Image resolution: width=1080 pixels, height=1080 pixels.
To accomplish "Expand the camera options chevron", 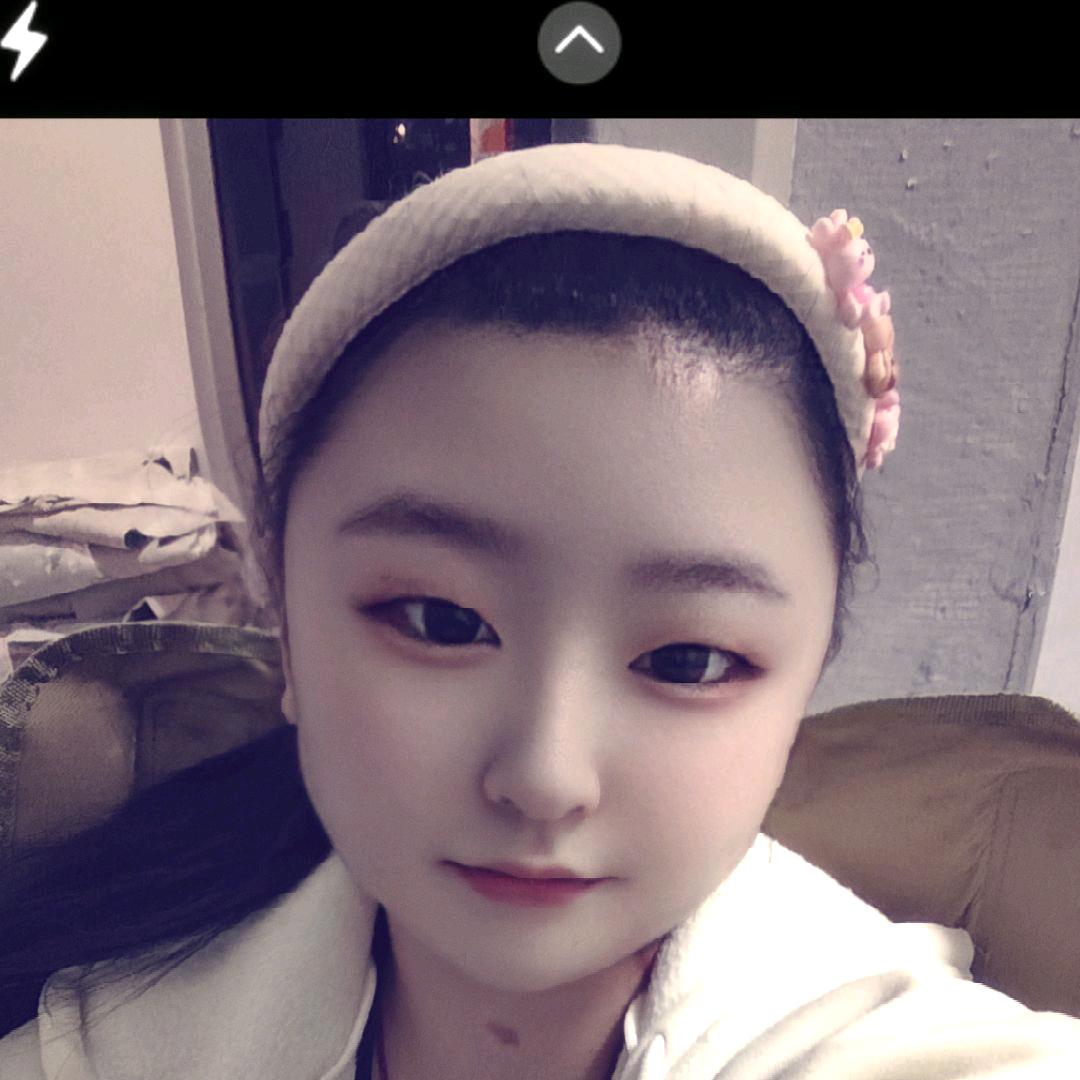I will point(579,42).
